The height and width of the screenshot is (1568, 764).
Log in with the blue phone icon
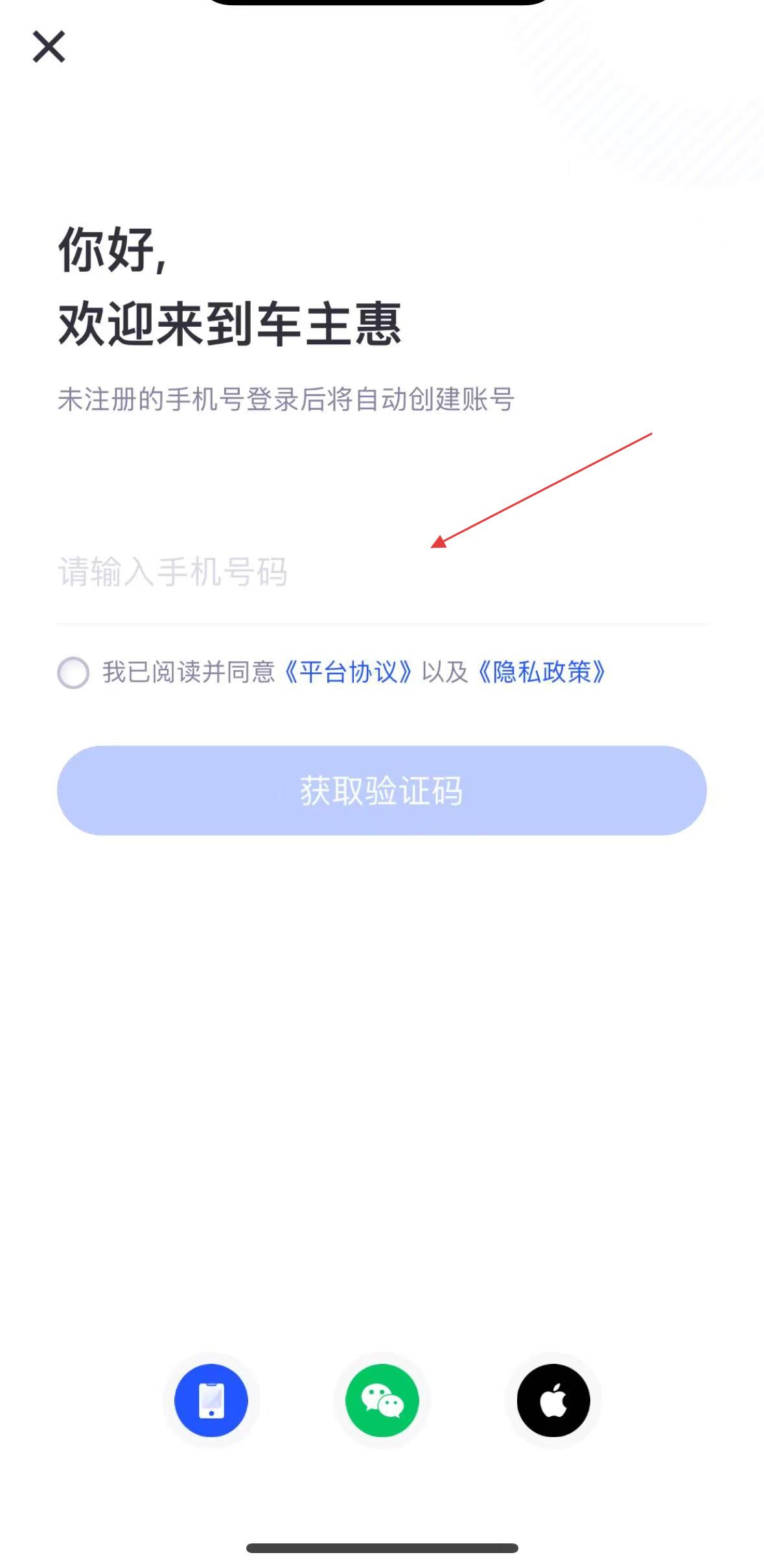[x=211, y=1400]
